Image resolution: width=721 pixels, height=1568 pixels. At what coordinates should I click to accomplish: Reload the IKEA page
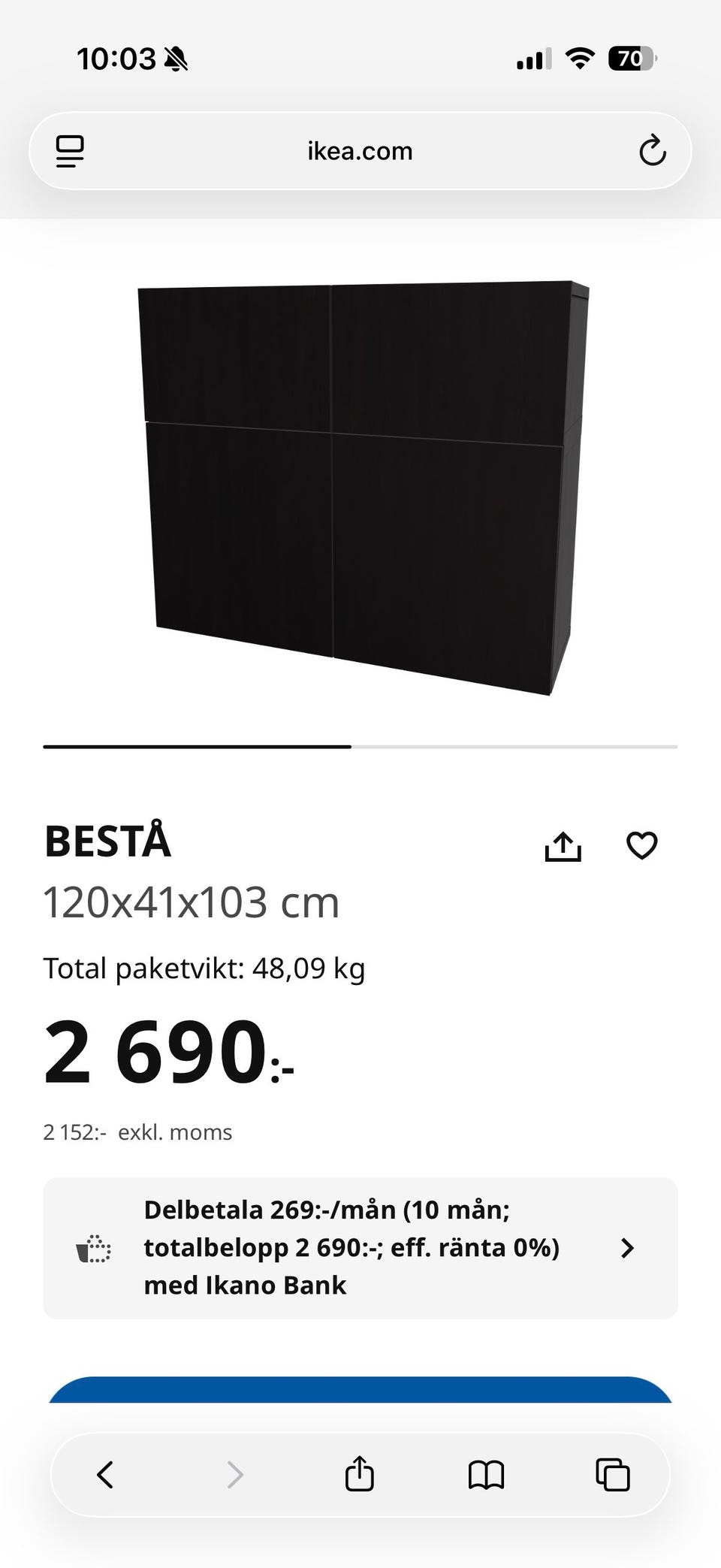[x=652, y=152]
